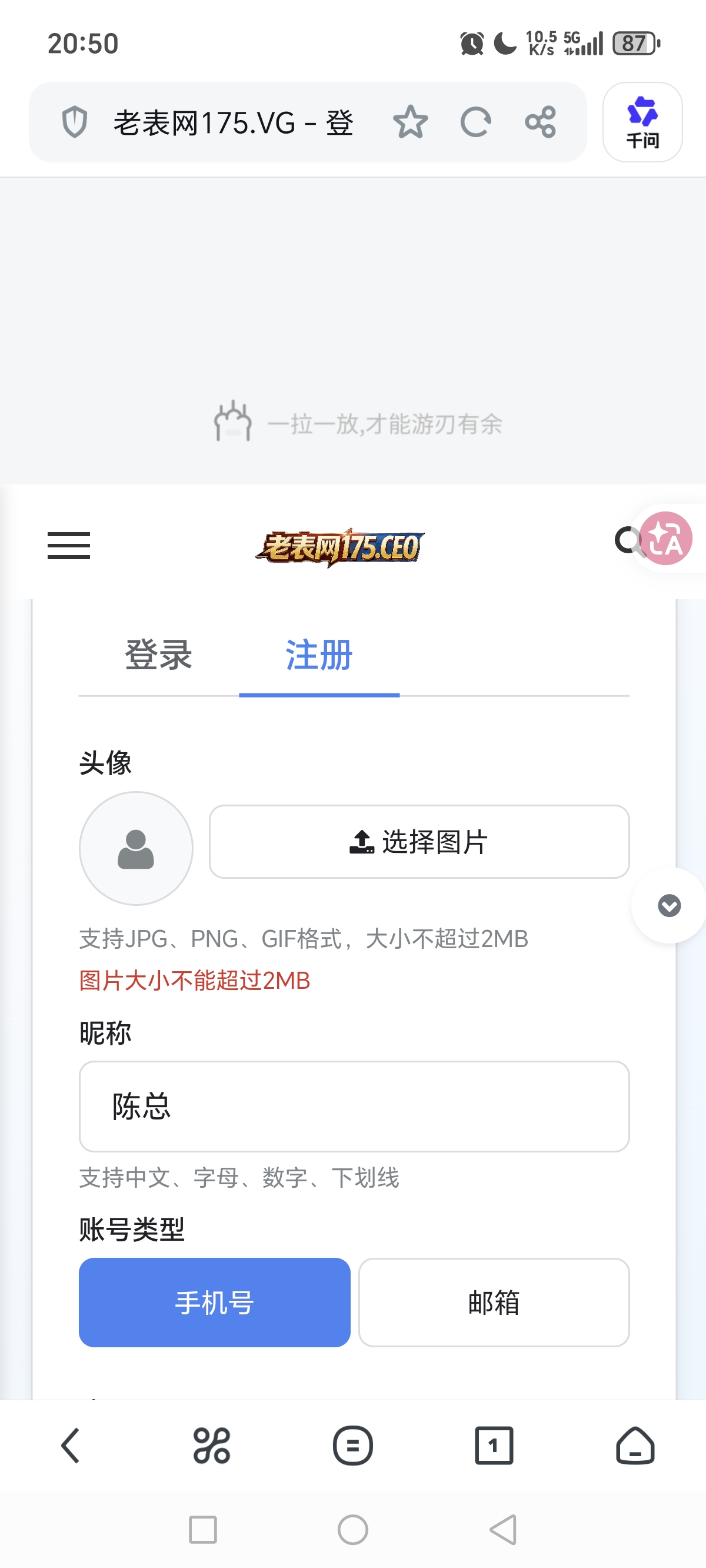Switch to the 注册 tab
This screenshot has height=1568, width=706.
(x=319, y=656)
